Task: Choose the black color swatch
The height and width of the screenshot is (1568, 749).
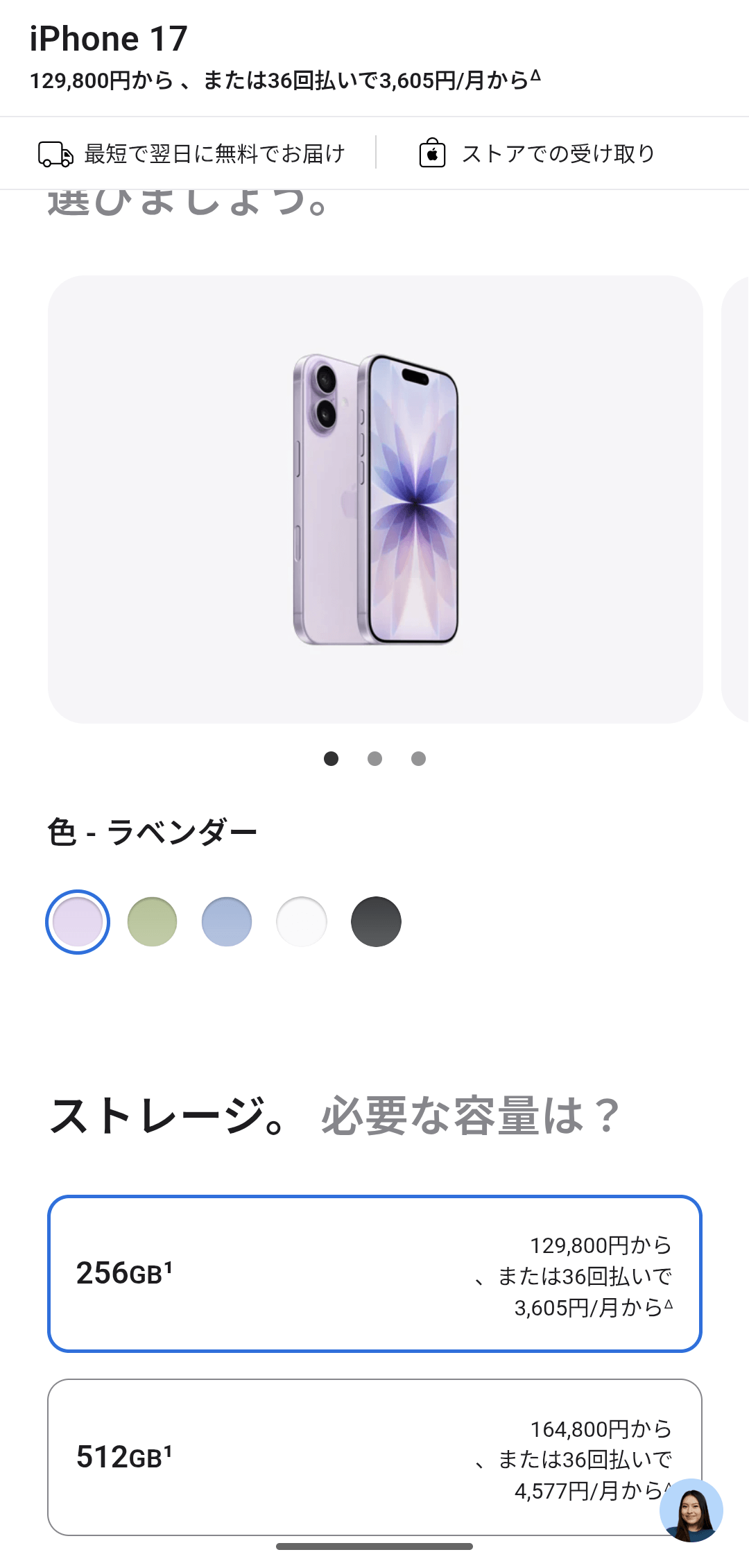Action: point(376,921)
